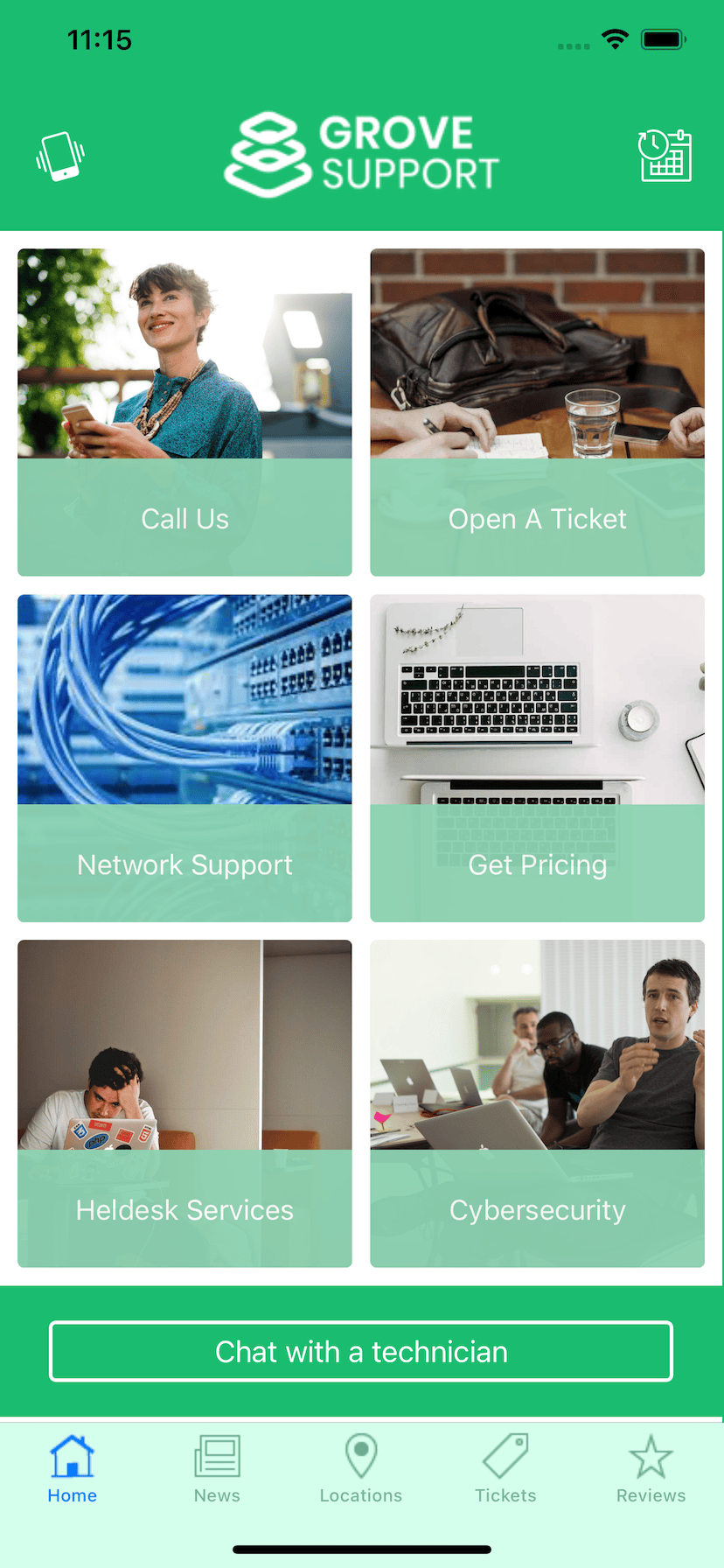Select the Cybersecurity tile

[537, 1103]
